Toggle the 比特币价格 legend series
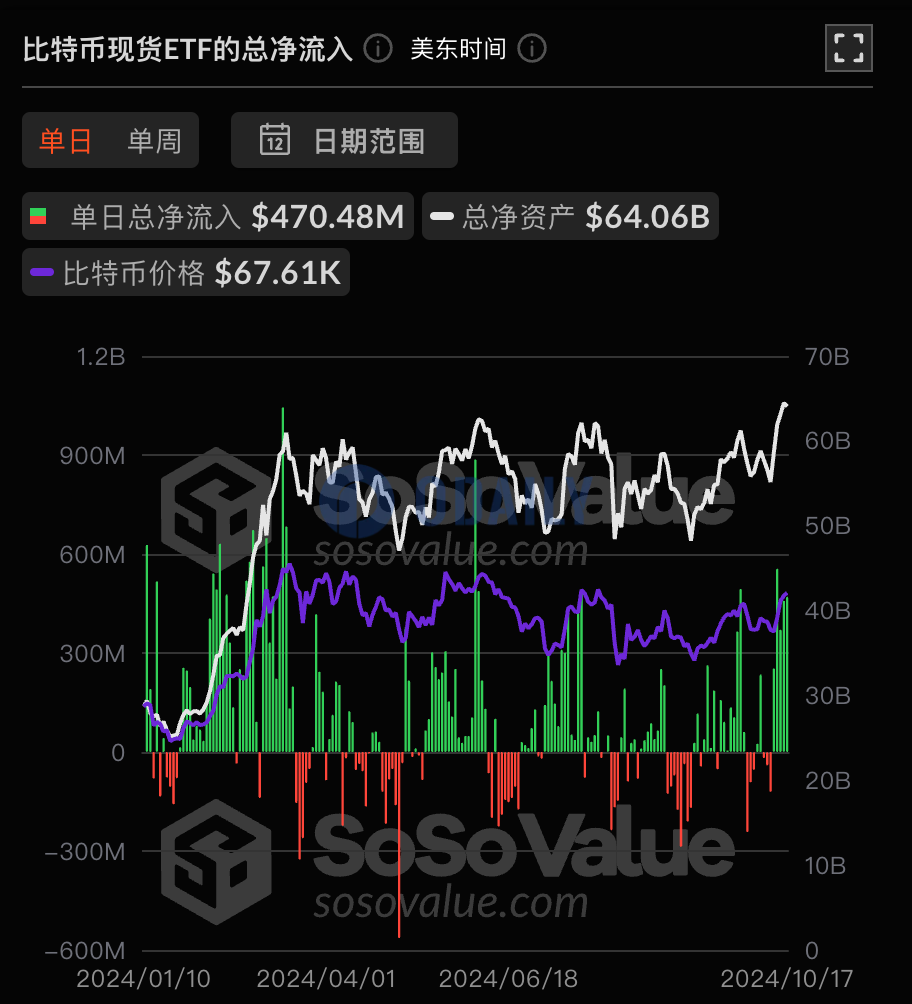This screenshot has height=1004, width=912. [186, 272]
